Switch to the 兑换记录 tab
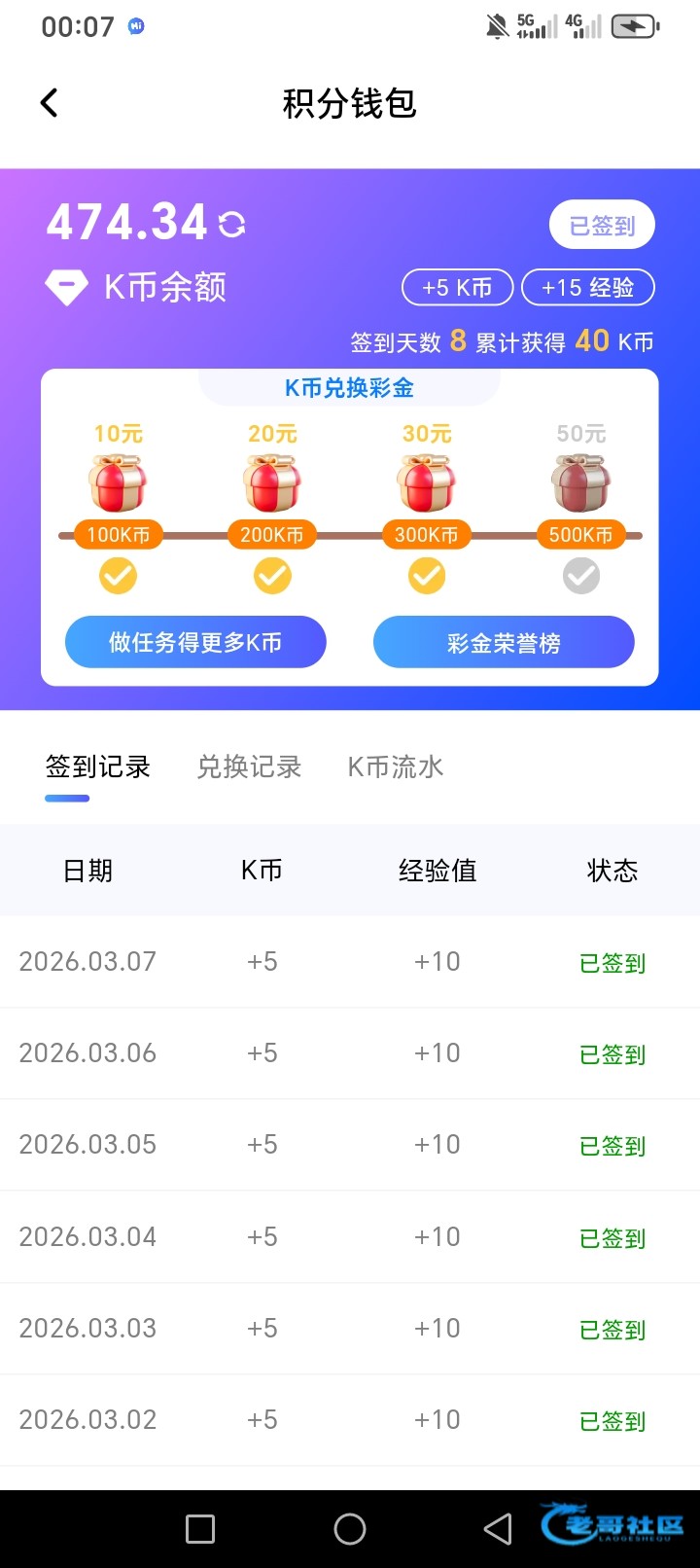The image size is (700, 1568). (x=250, y=767)
